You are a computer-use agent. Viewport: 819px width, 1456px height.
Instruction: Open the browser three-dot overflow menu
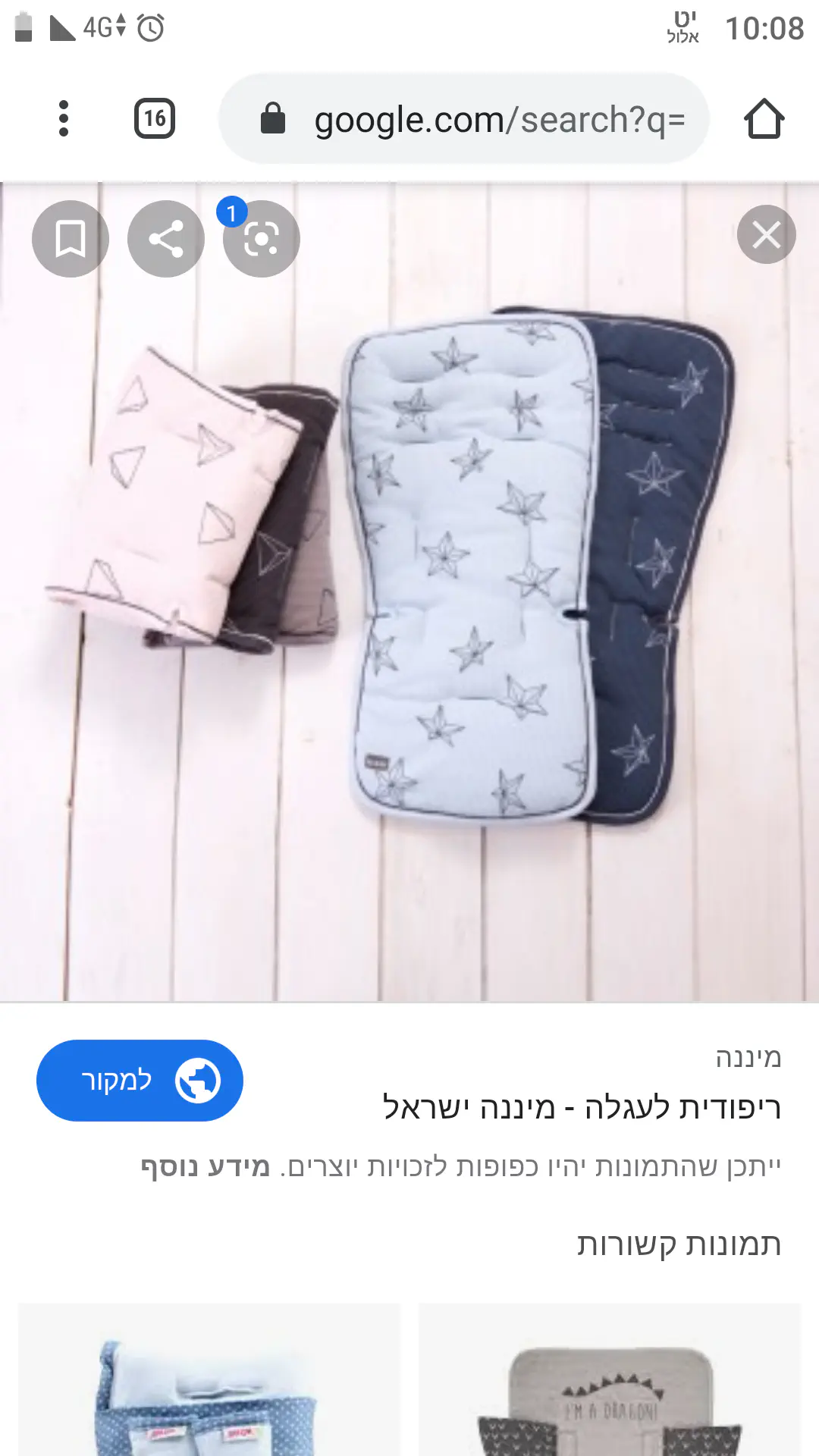click(x=64, y=119)
